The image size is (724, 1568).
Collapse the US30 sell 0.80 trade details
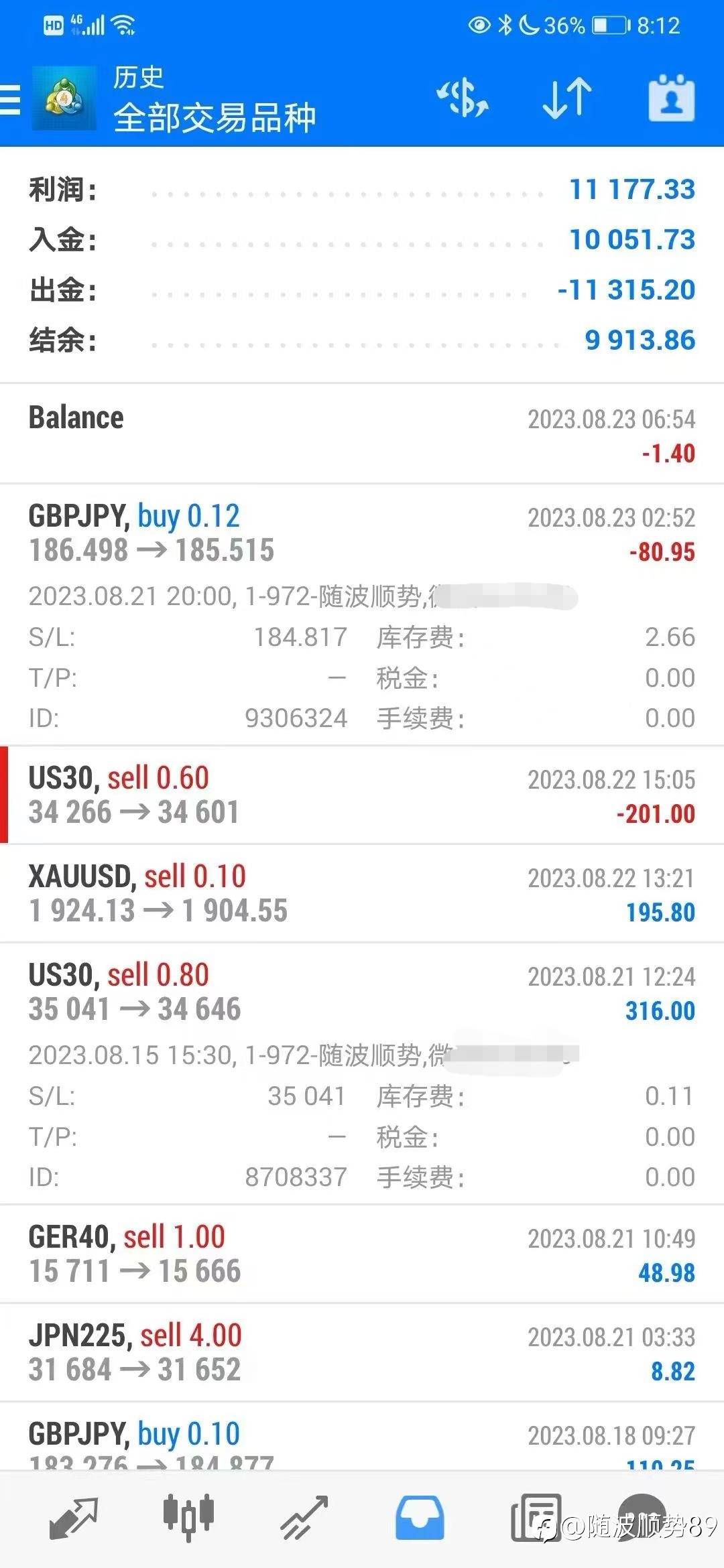pyautogui.click(x=362, y=992)
